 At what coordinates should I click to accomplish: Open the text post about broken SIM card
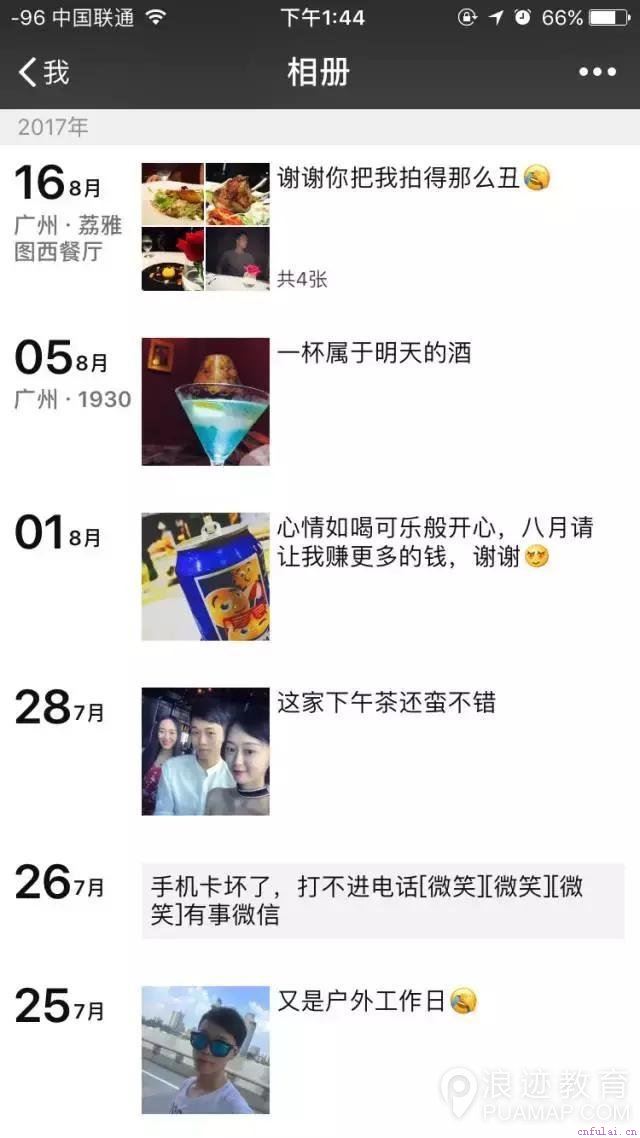tap(383, 900)
